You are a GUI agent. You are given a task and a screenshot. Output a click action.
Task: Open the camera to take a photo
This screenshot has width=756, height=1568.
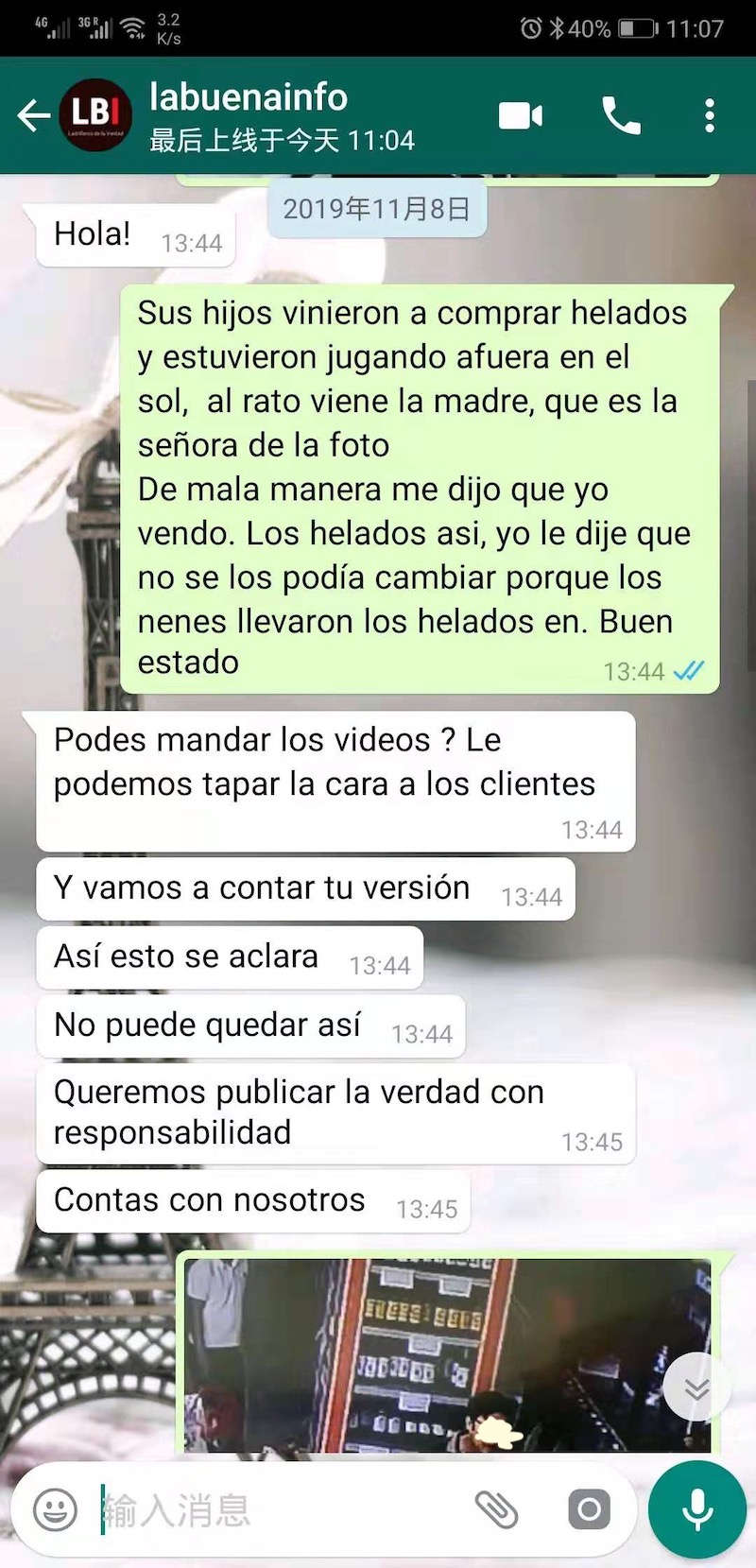[x=589, y=1509]
